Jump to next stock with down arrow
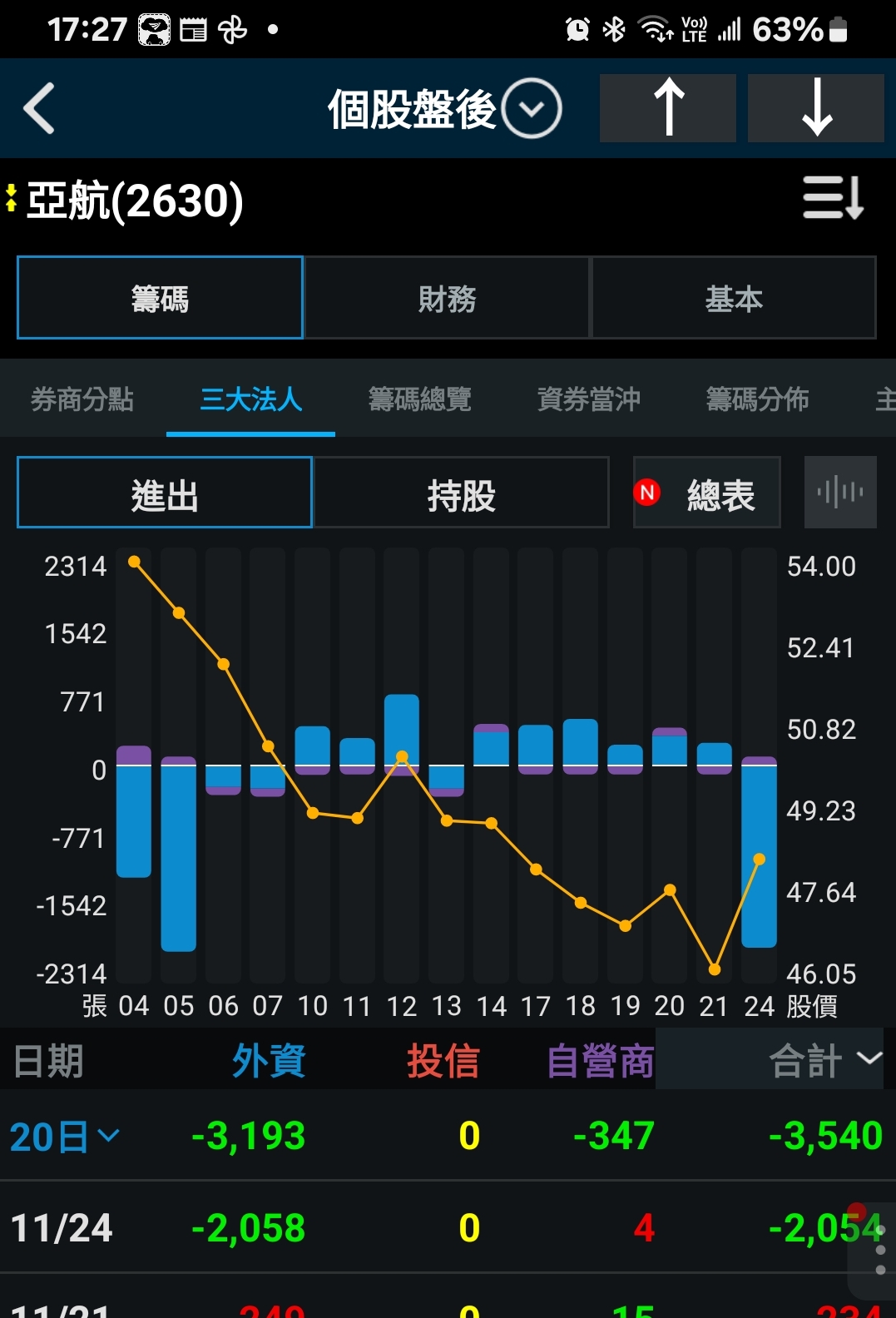The height and width of the screenshot is (1318, 896). pyautogui.click(x=815, y=108)
